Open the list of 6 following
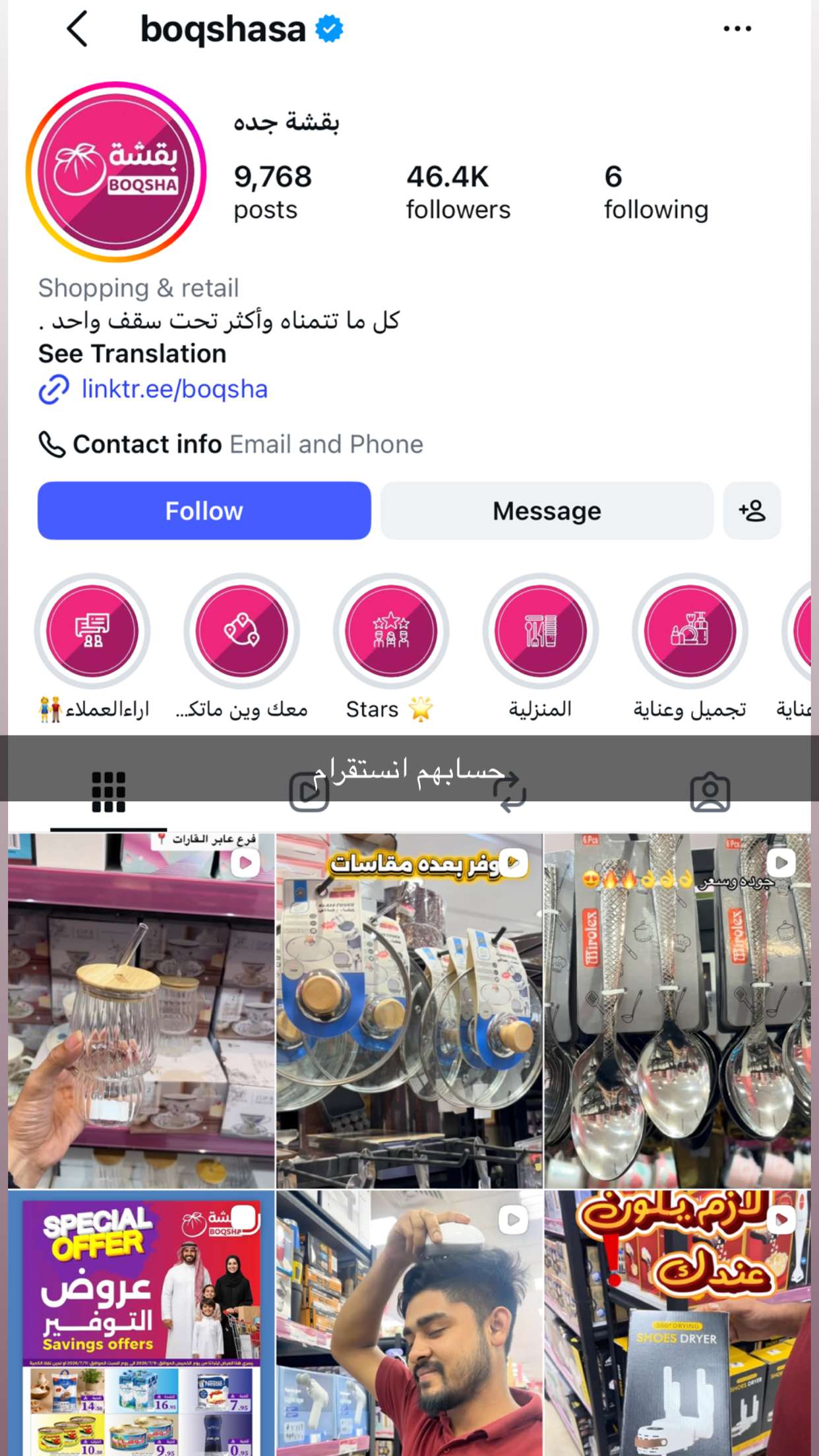Image resolution: width=819 pixels, height=1456 pixels. pyautogui.click(x=656, y=192)
